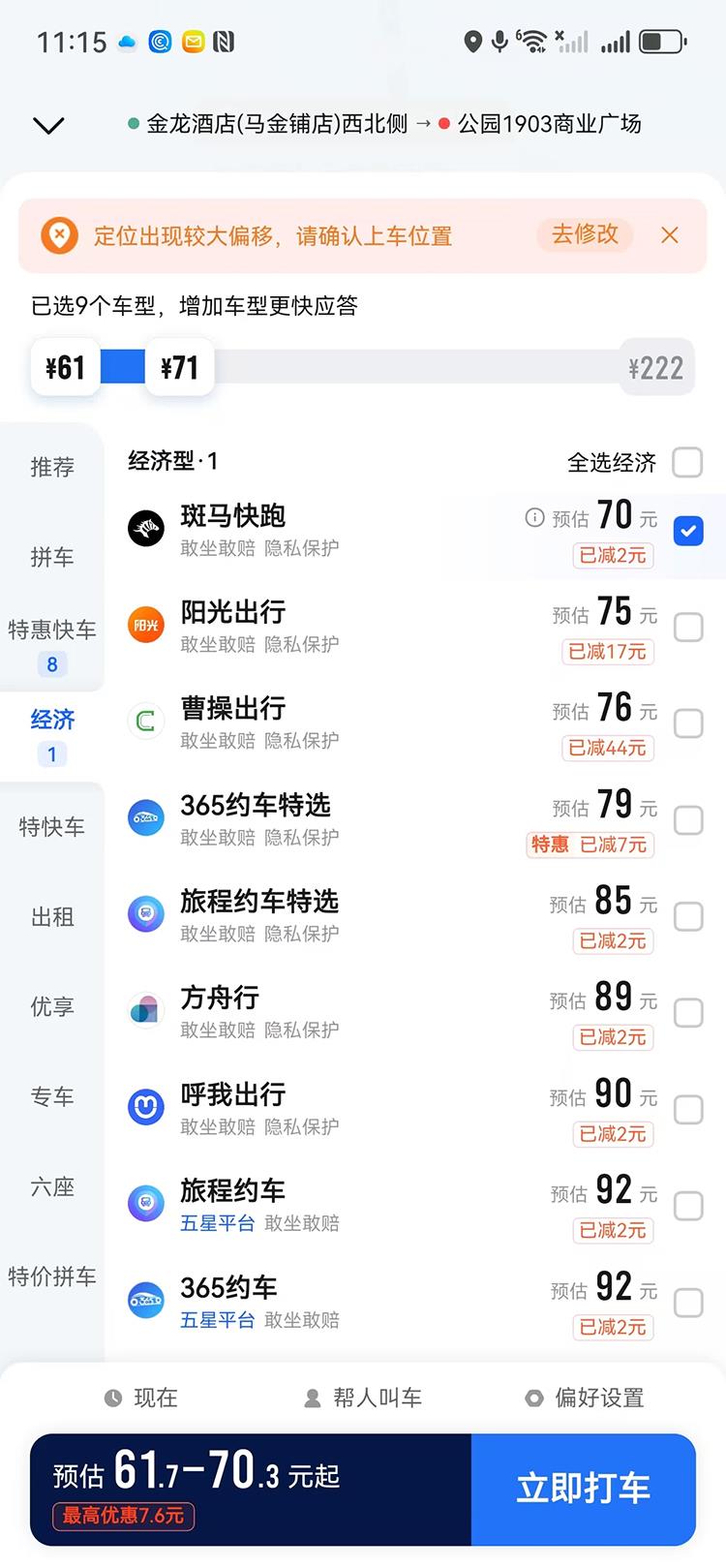Tap 去修改 to fix pickup location
726x1568 pixels.
585,234
